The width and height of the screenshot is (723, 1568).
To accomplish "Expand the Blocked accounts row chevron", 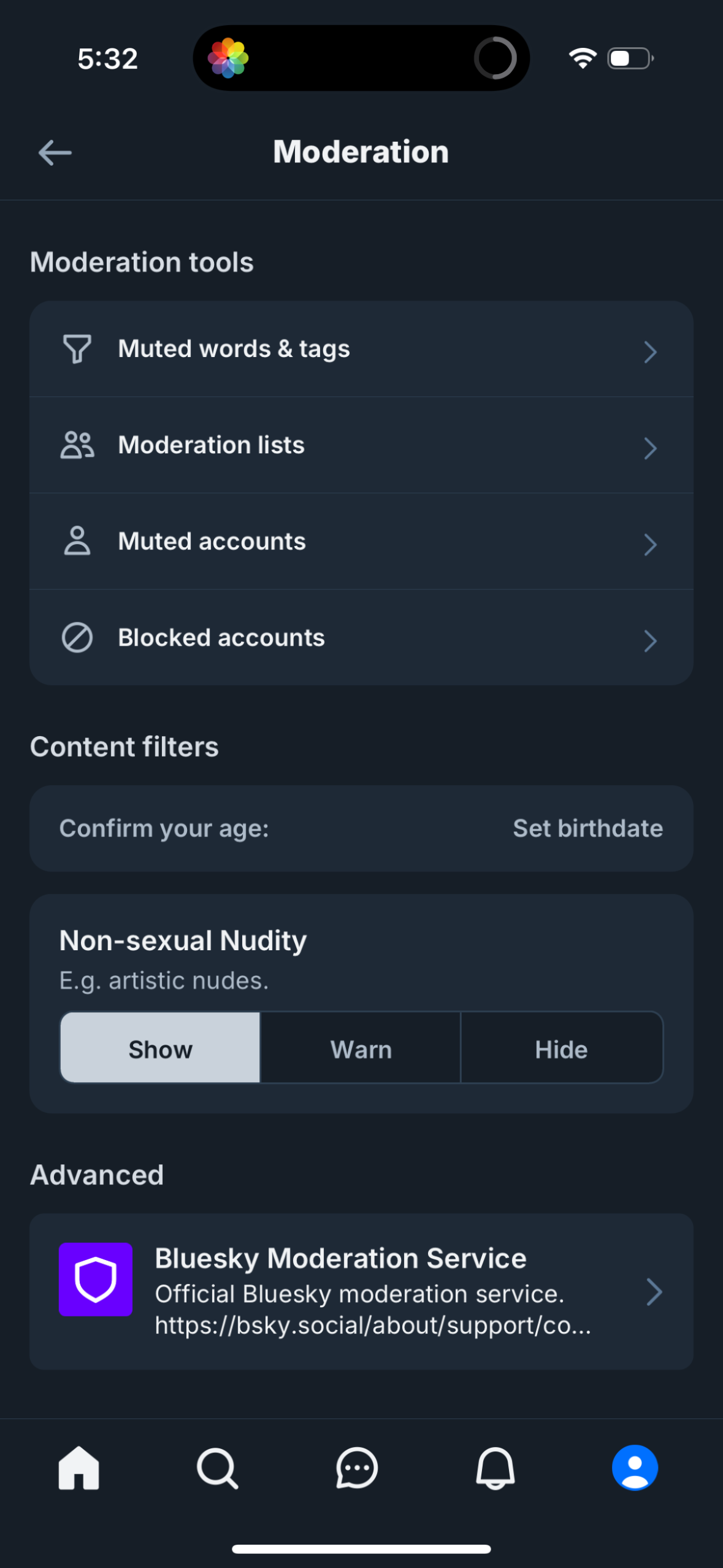I will click(x=651, y=641).
